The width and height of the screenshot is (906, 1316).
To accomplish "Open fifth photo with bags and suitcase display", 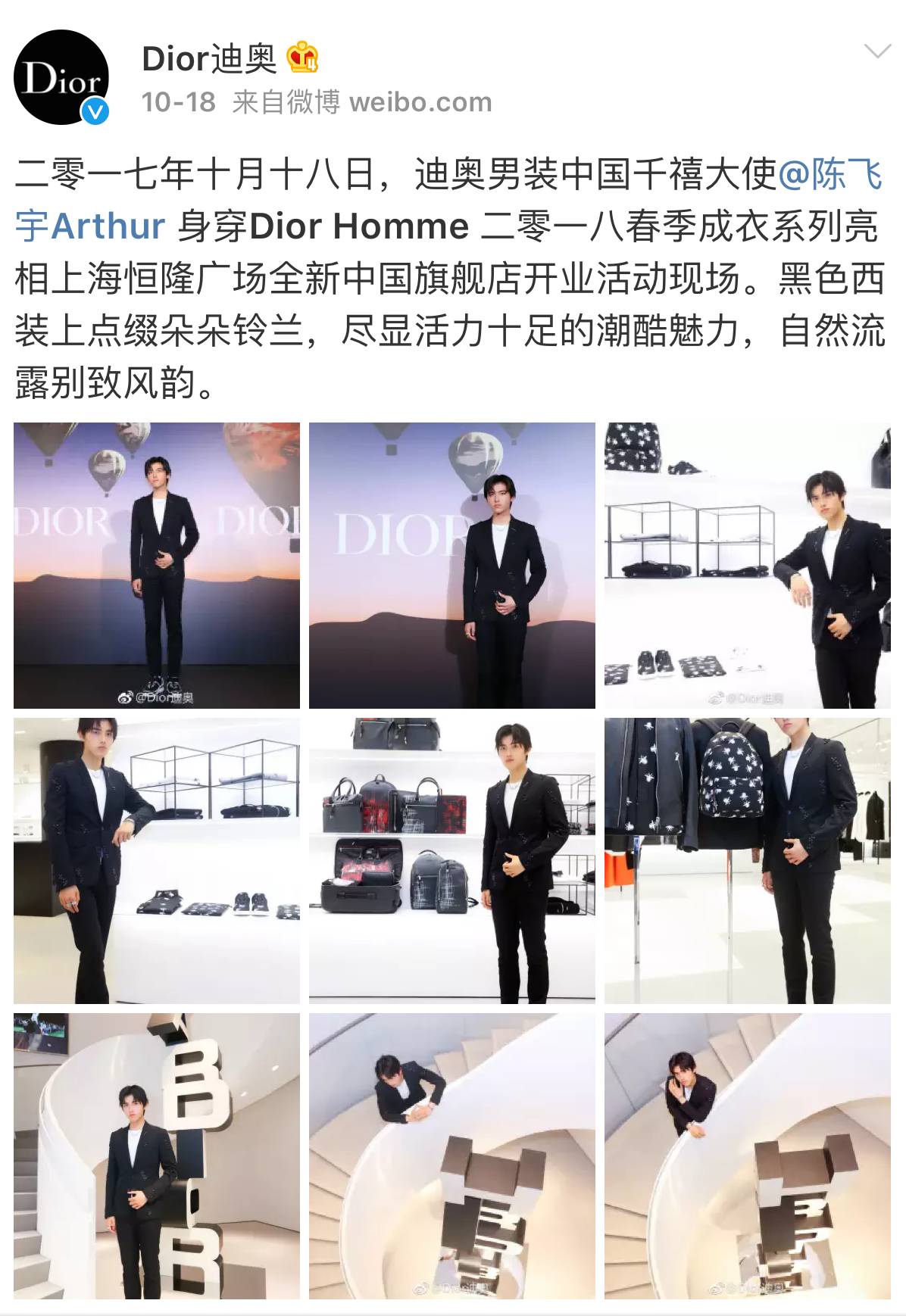I will pyautogui.click(x=452, y=860).
